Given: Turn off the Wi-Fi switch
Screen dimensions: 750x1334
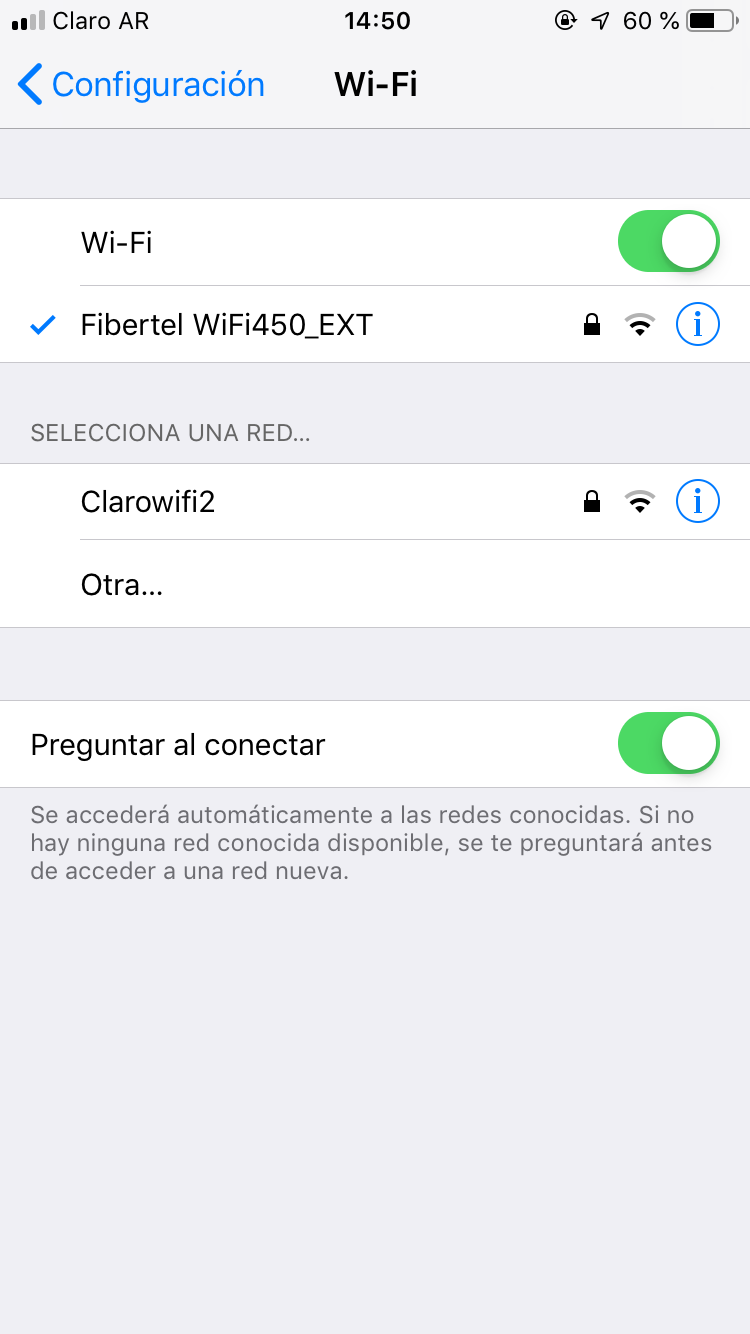Looking at the screenshot, I should pos(668,242).
